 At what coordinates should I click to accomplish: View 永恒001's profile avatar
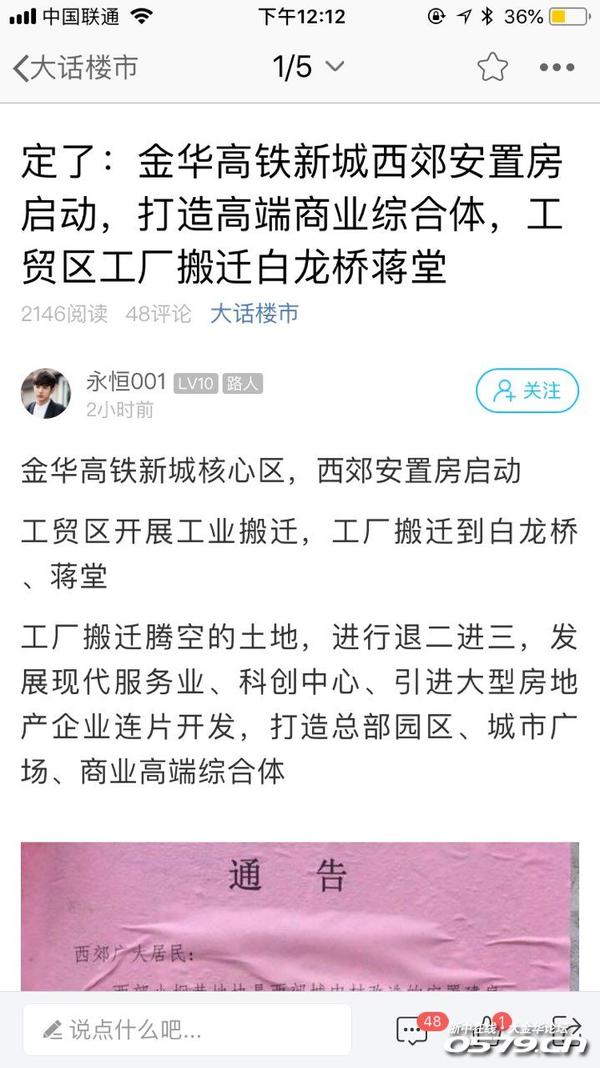(x=46, y=392)
